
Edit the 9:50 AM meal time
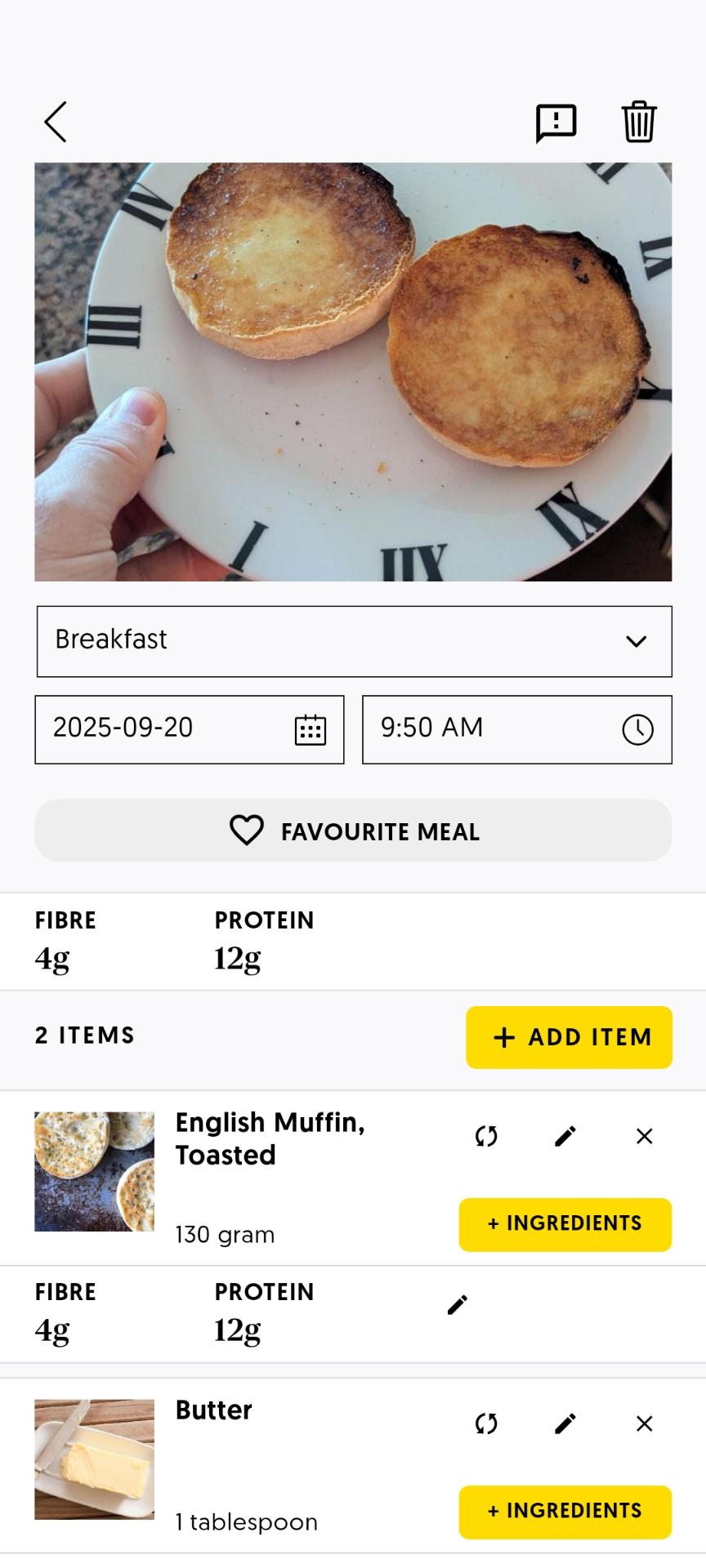click(516, 729)
